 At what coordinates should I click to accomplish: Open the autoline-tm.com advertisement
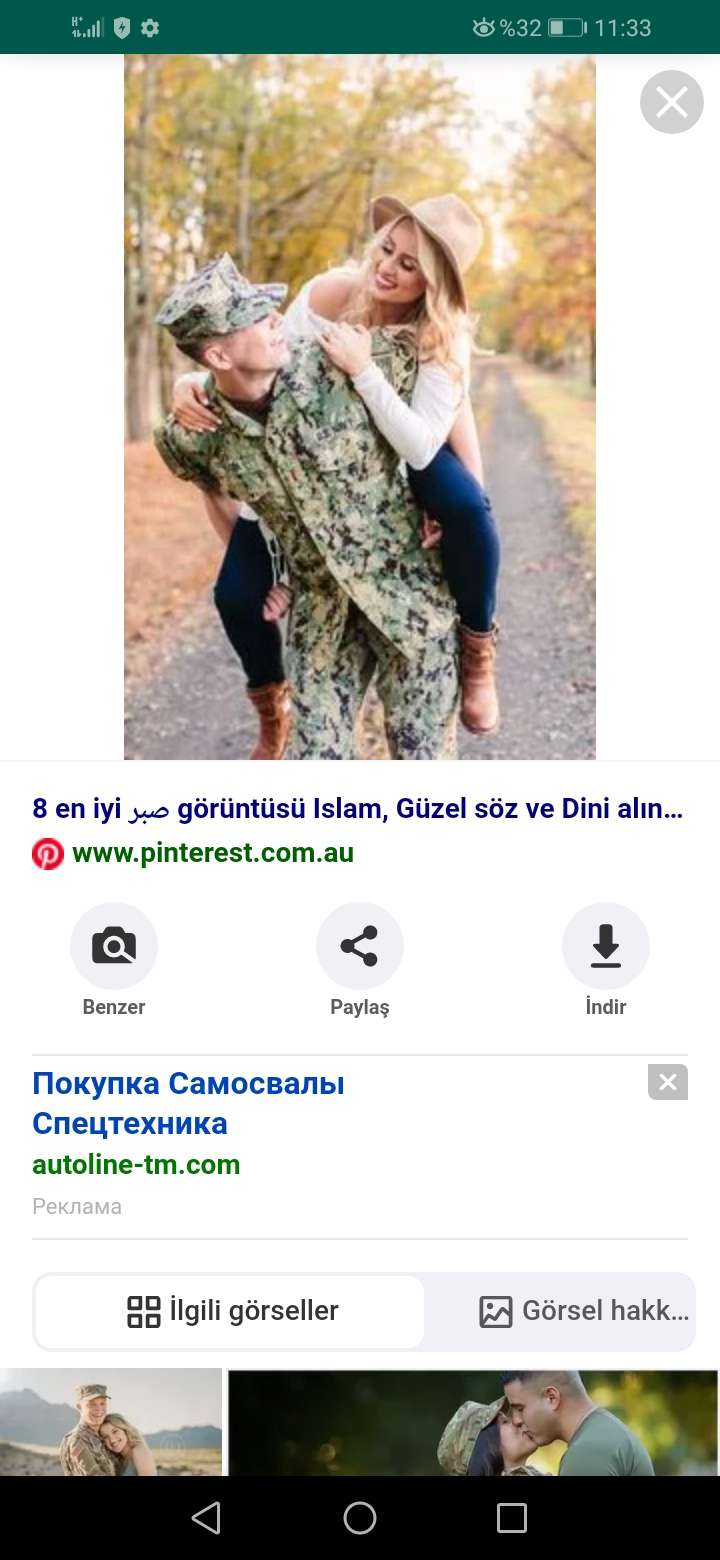click(188, 1123)
